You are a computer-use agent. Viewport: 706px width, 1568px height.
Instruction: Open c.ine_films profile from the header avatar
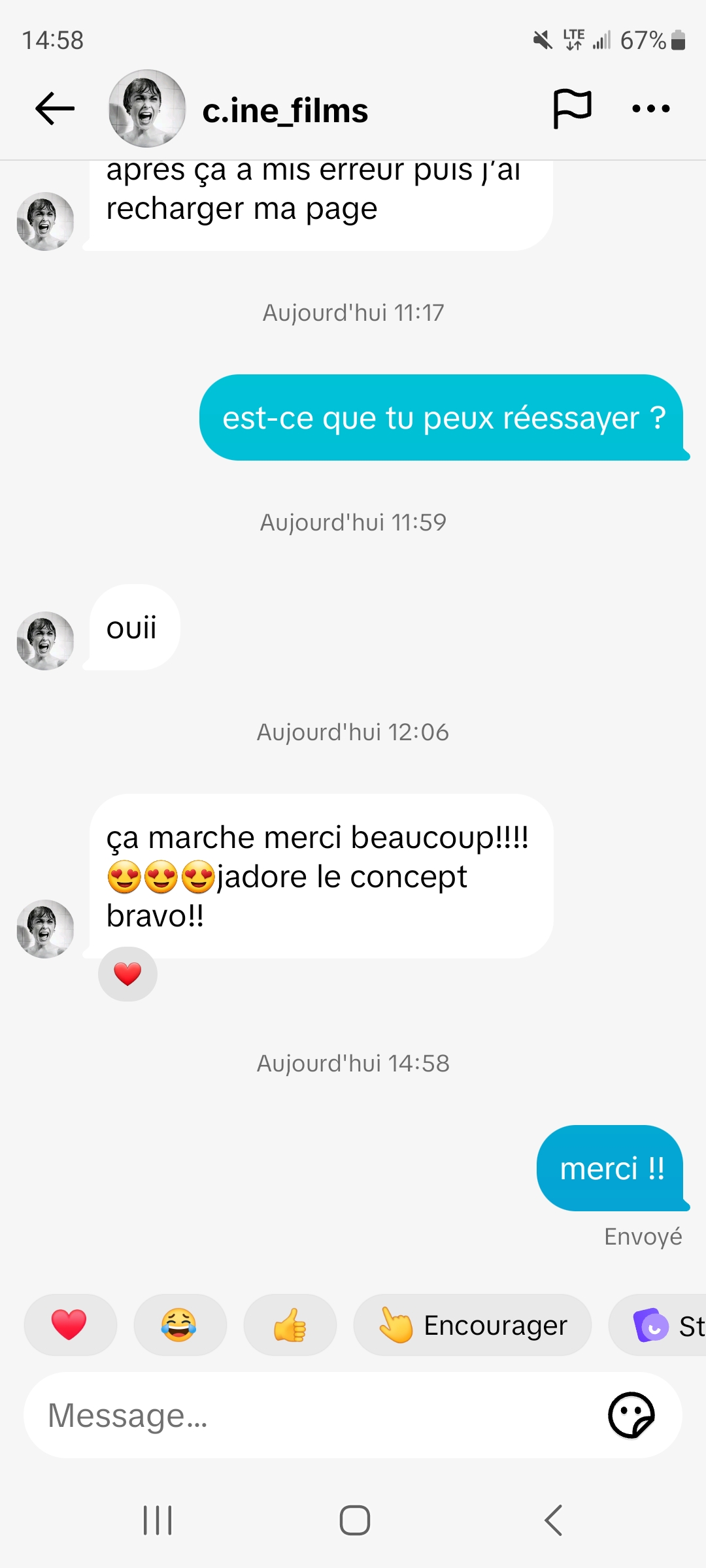[x=147, y=109]
